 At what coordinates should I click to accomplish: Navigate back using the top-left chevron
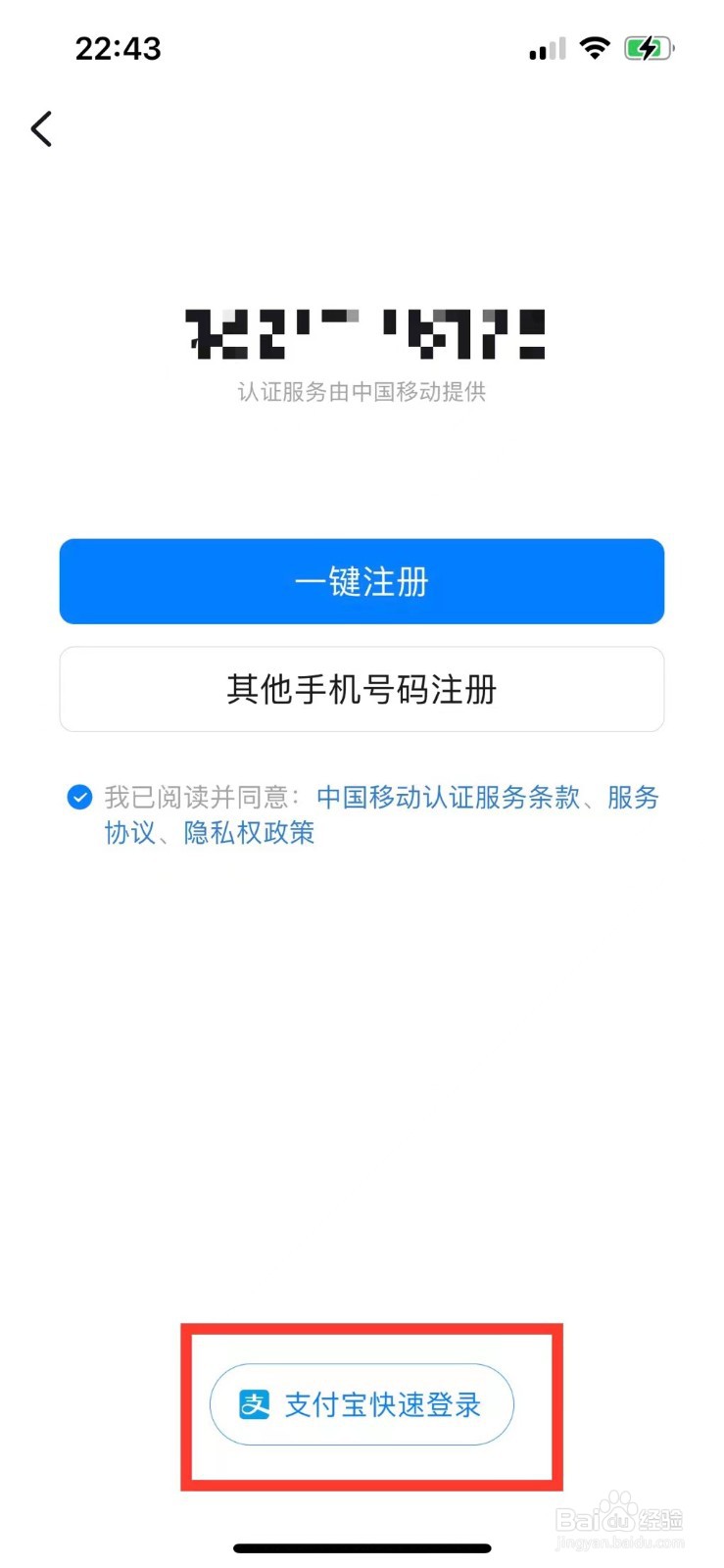tap(41, 128)
